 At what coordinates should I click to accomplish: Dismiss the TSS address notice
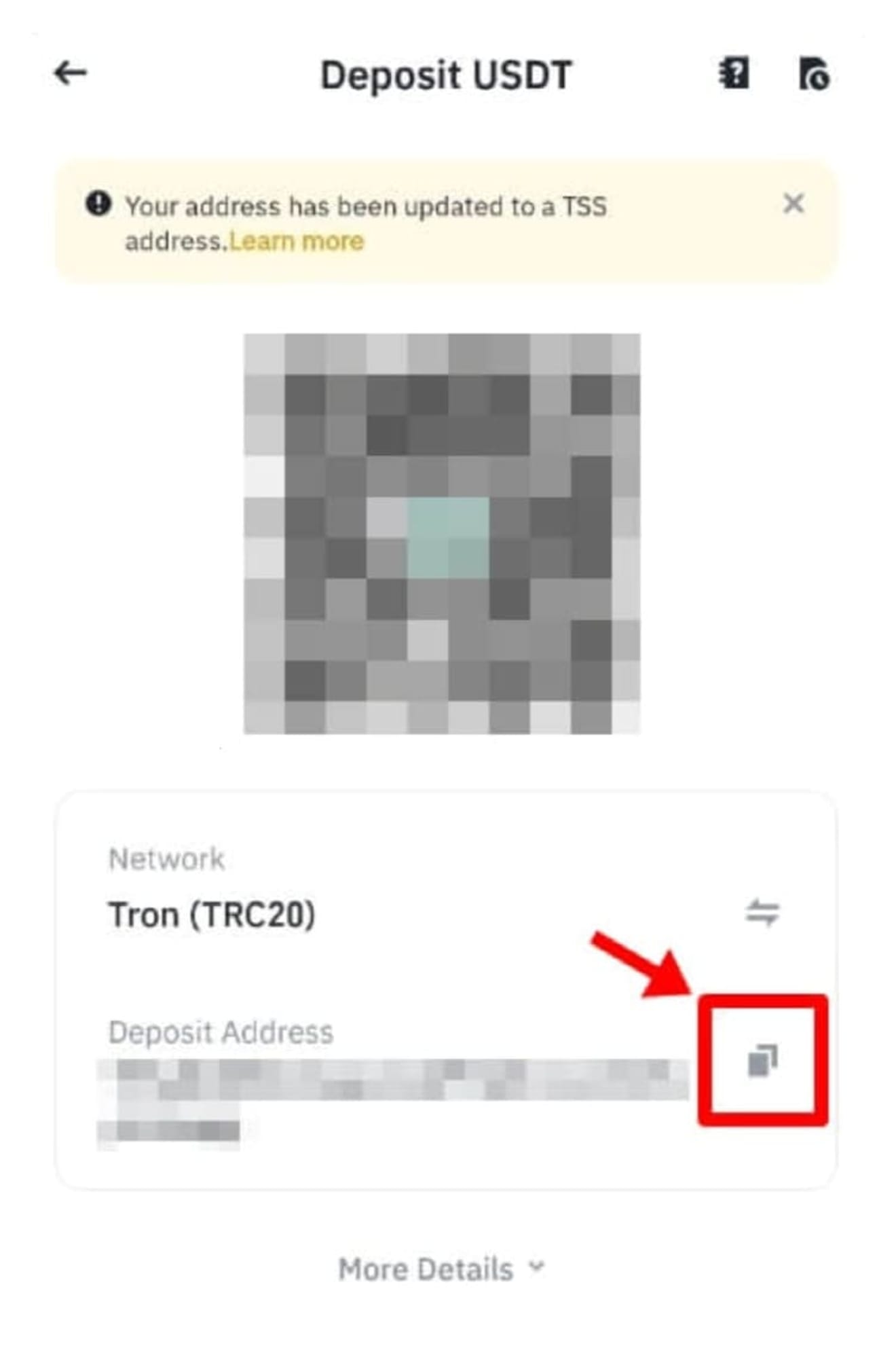[794, 203]
